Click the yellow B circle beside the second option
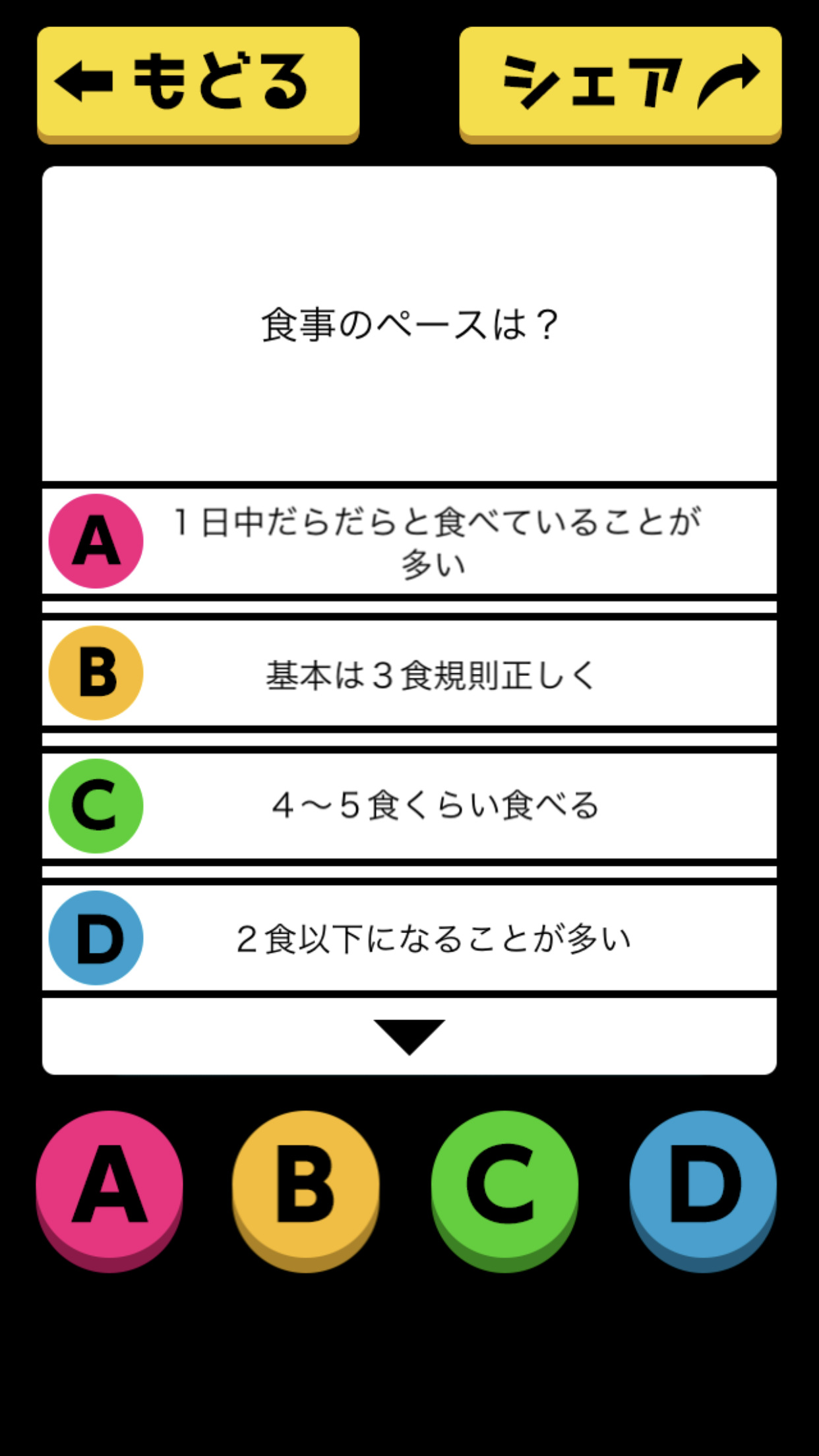The width and height of the screenshot is (819, 1456). [94, 673]
